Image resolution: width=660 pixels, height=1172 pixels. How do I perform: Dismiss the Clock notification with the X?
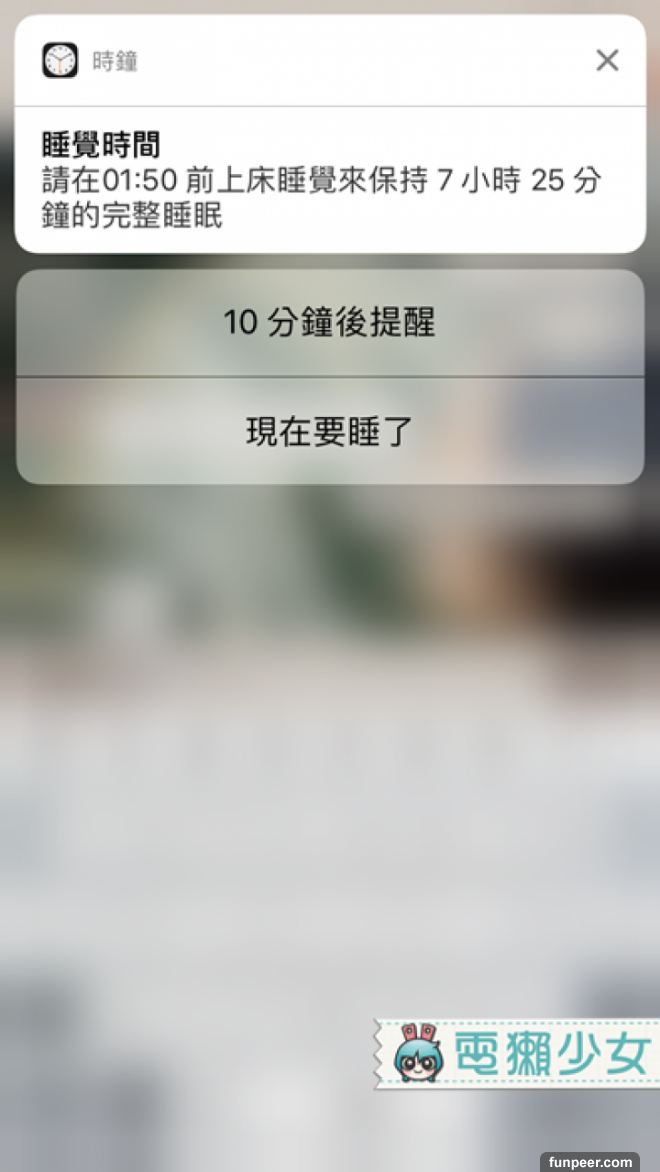(x=607, y=61)
